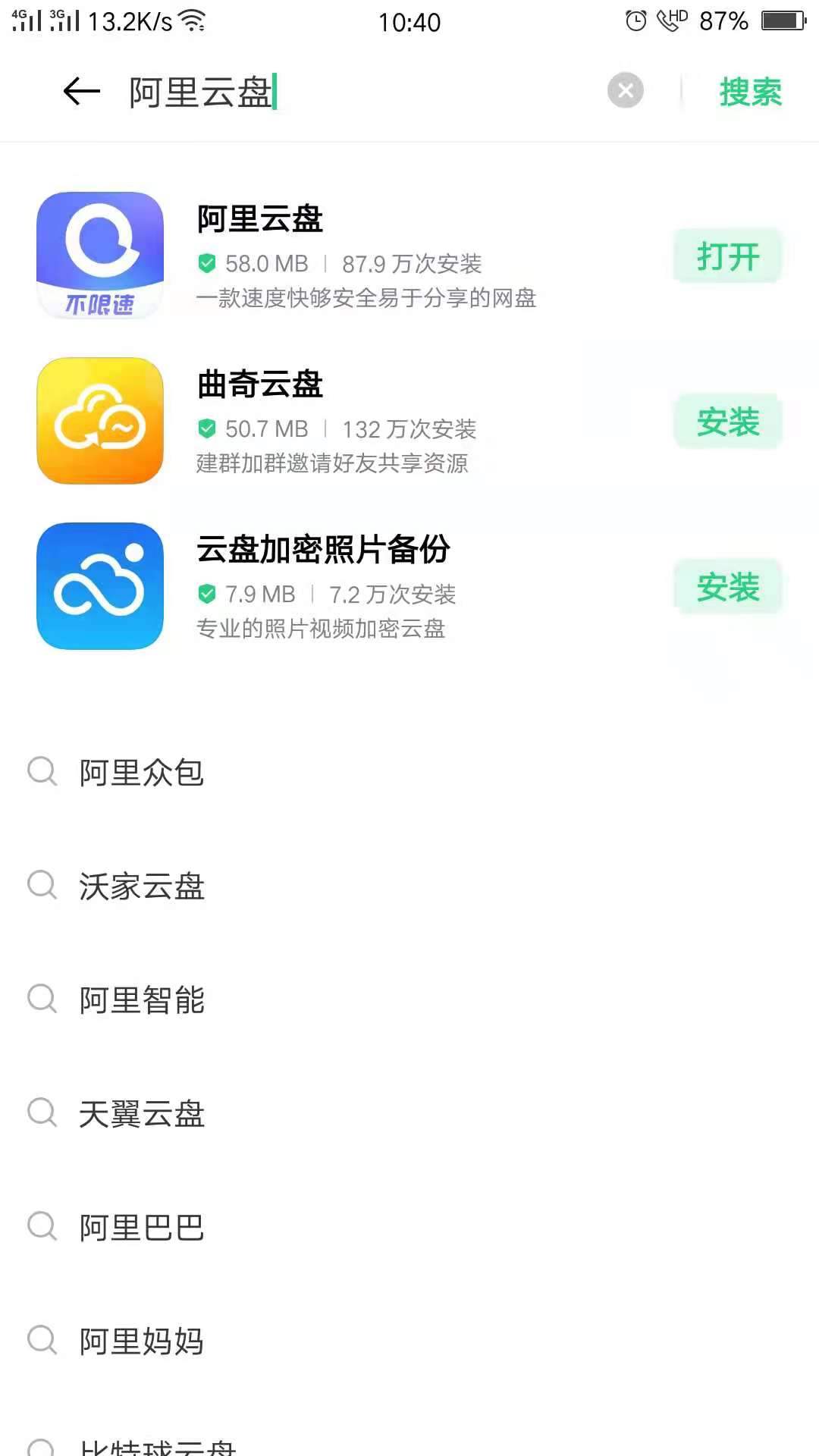Go back using the arrow icon
The height and width of the screenshot is (1456, 819).
pos(82,92)
